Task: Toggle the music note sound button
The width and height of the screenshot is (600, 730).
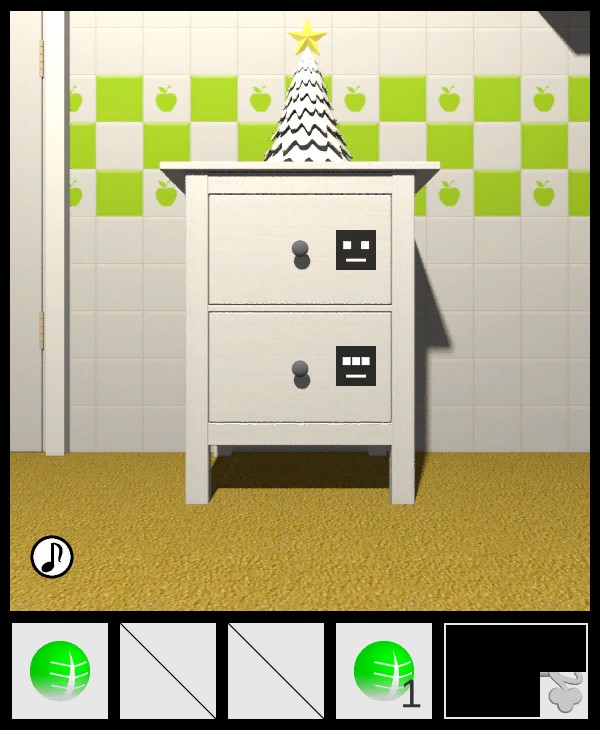Action: point(52,557)
